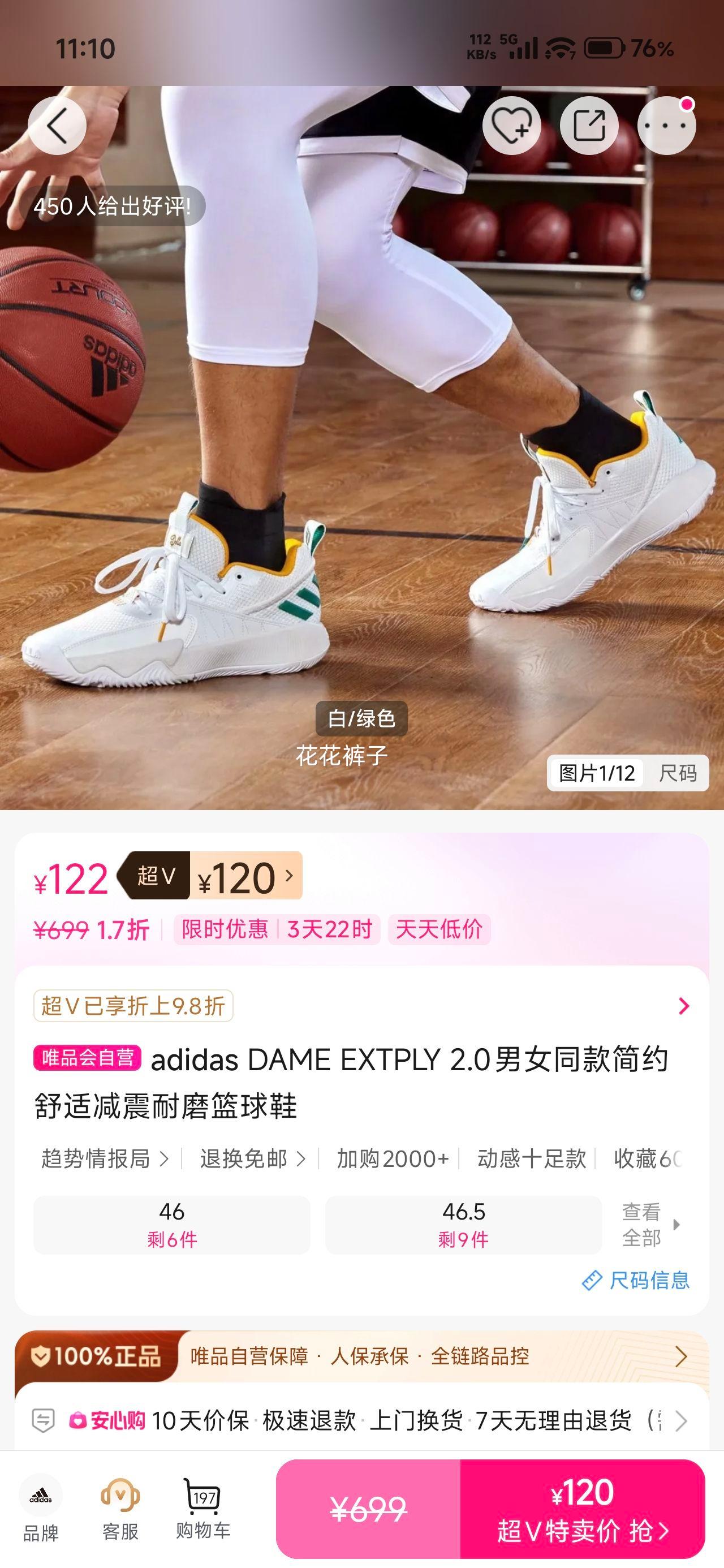Tap the back arrow to return
The image size is (724, 1568).
coord(56,126)
